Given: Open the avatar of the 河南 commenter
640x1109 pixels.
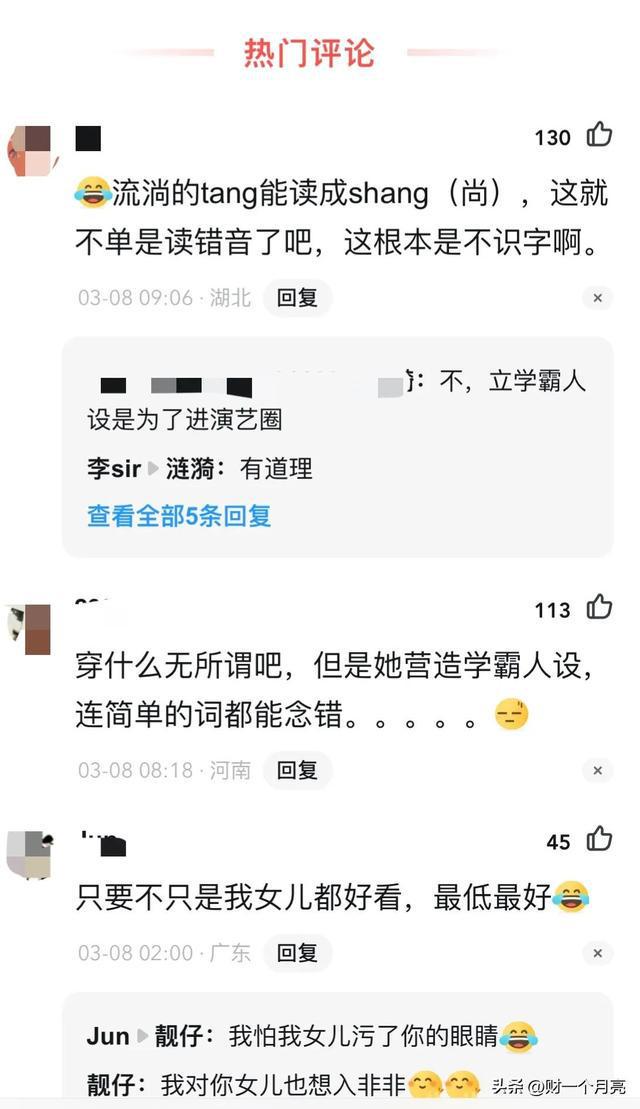Looking at the screenshot, I should [x=28, y=629].
